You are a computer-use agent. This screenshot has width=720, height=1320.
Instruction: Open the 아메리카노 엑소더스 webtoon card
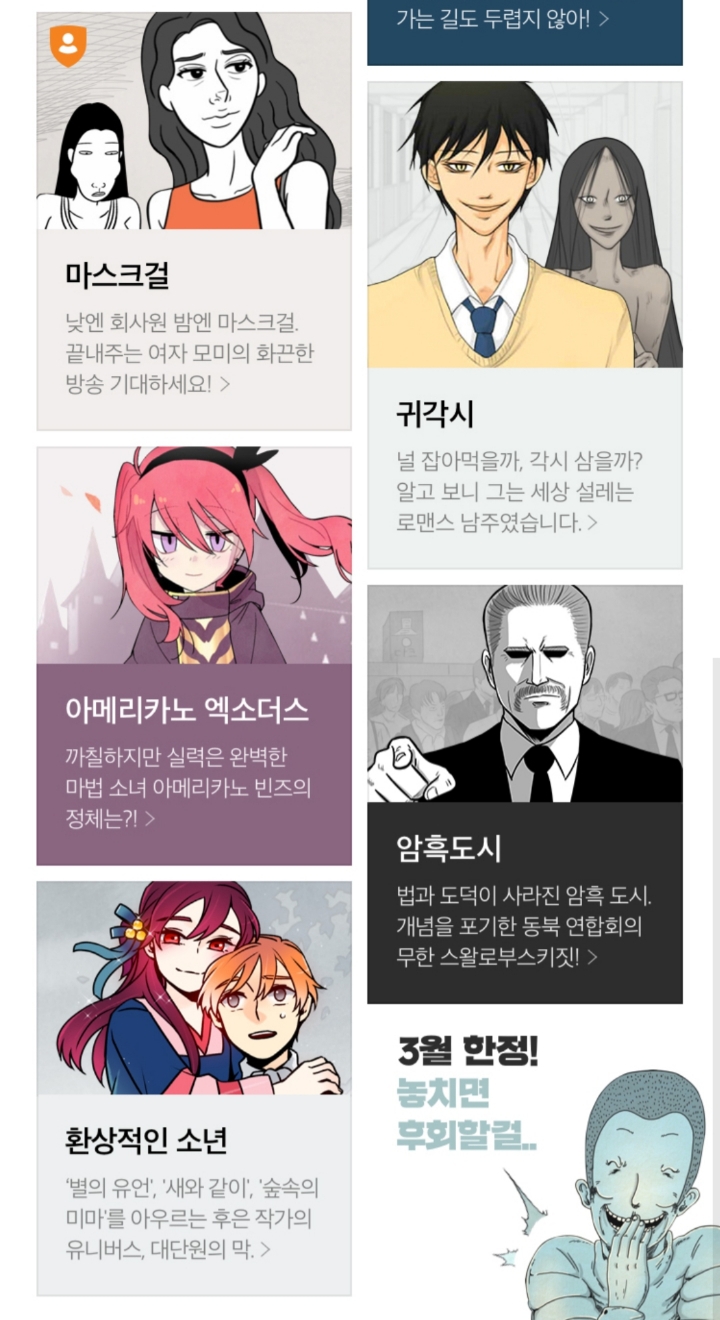194,656
